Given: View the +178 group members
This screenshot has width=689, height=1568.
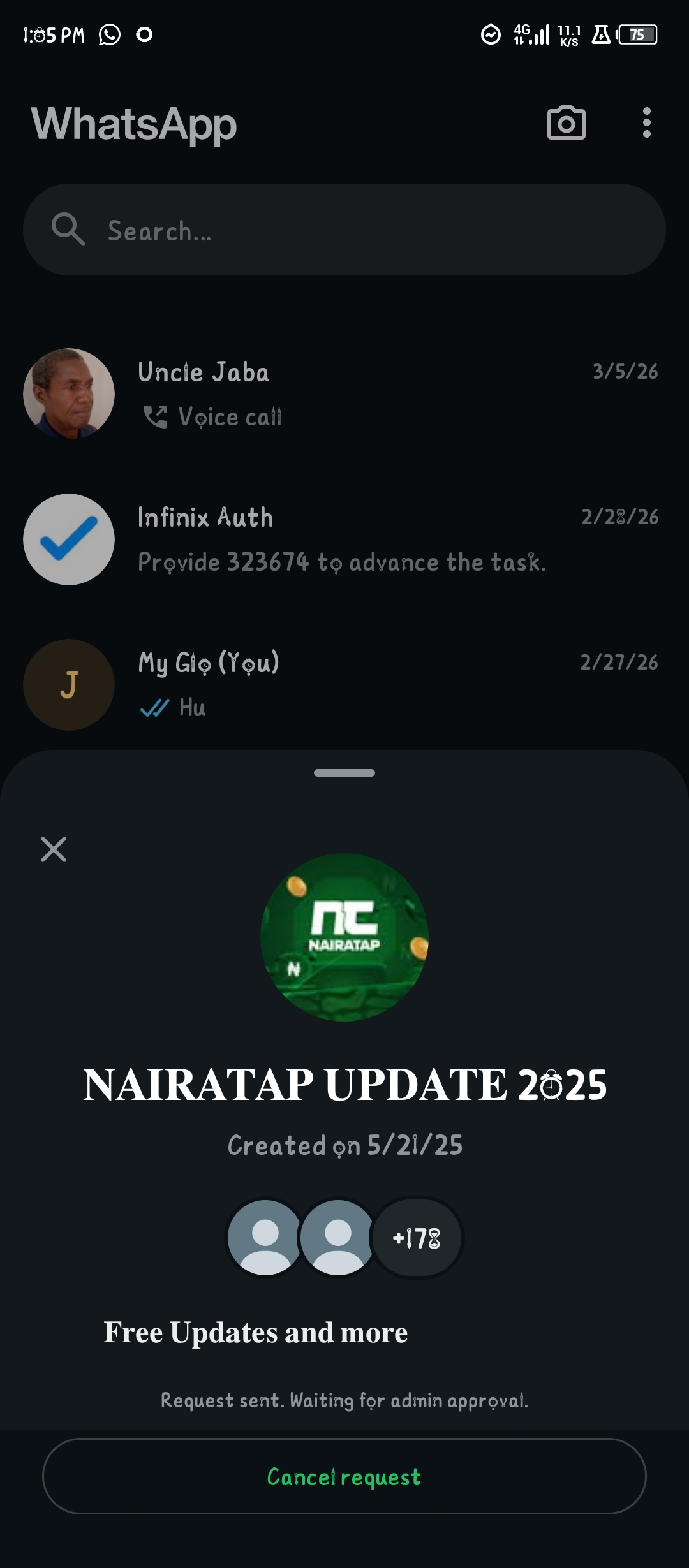Looking at the screenshot, I should point(417,1238).
